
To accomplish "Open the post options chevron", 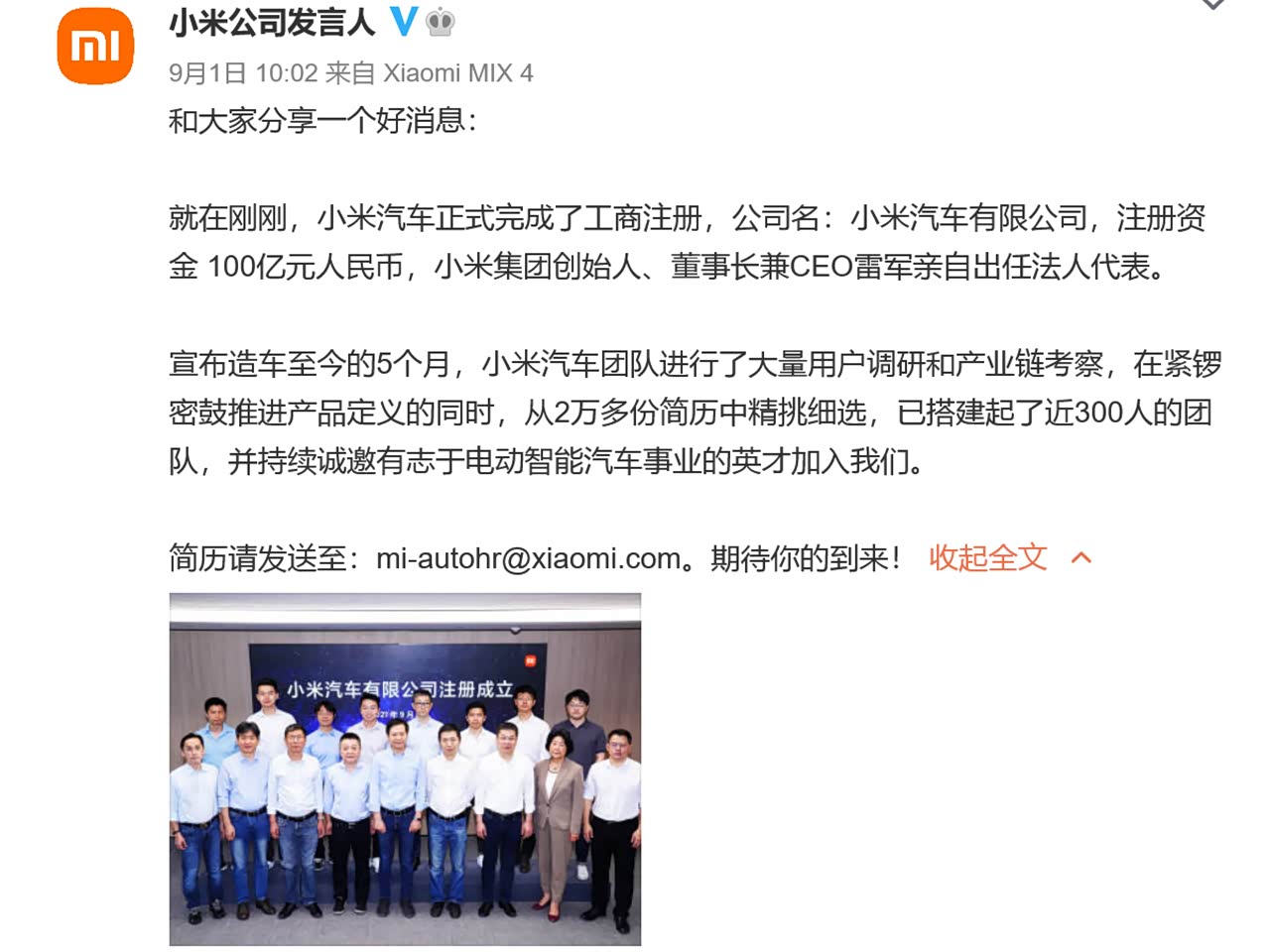I will 1212,6.
